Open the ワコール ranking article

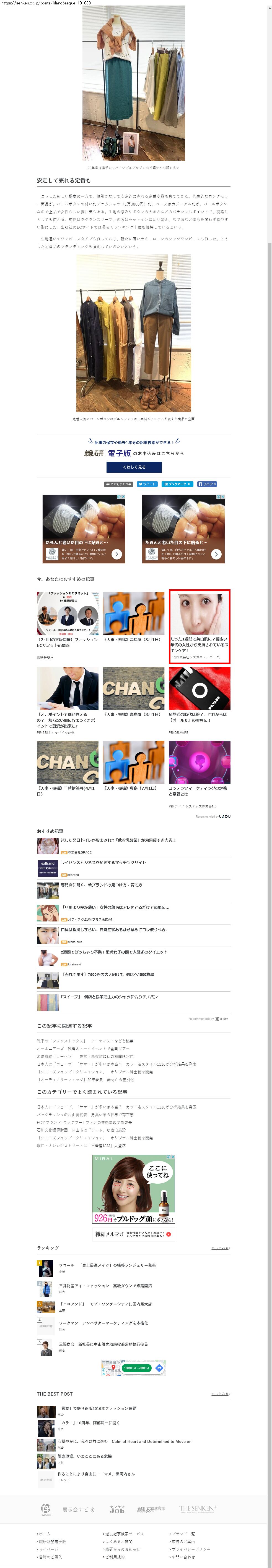tap(107, 1265)
